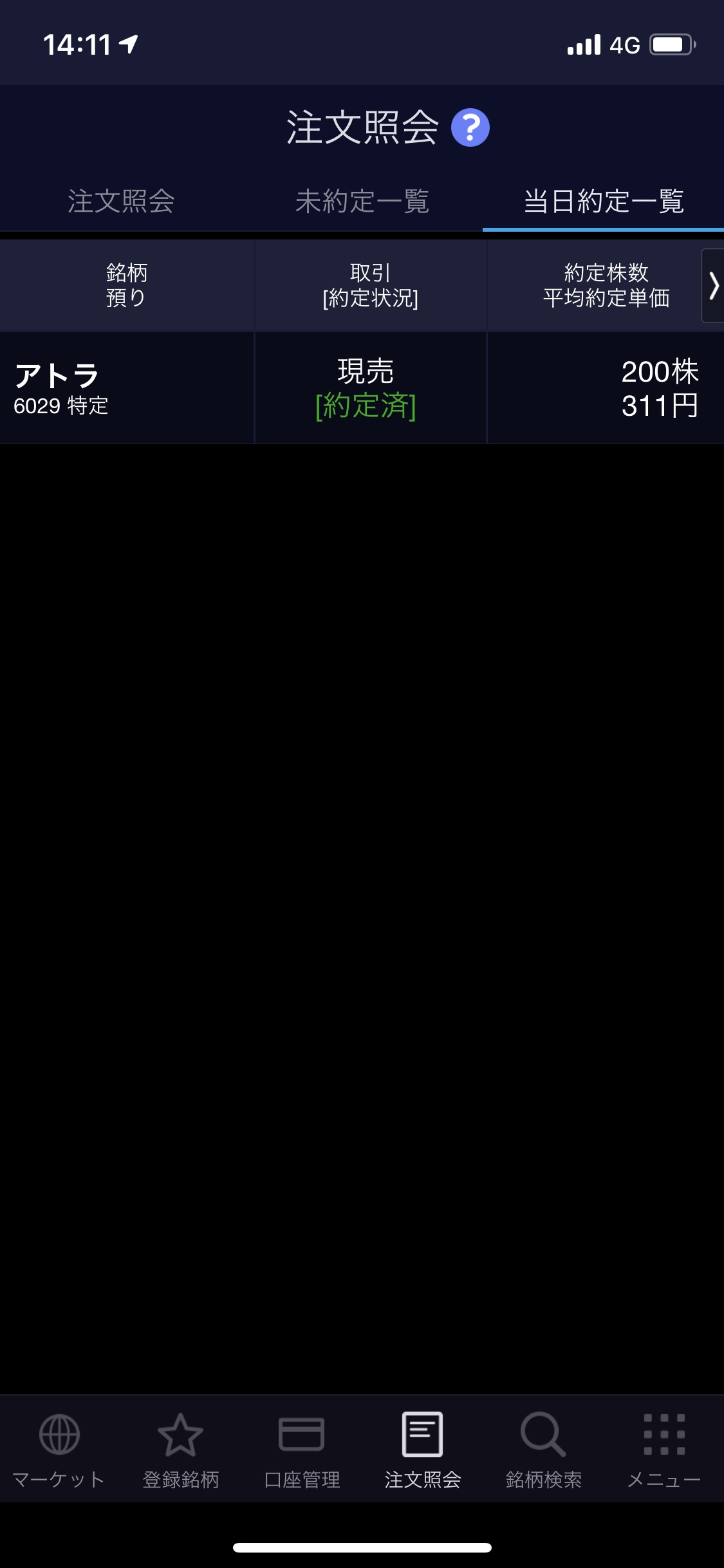Open the help question mark icon
This screenshot has width=724, height=1568.
470,127
